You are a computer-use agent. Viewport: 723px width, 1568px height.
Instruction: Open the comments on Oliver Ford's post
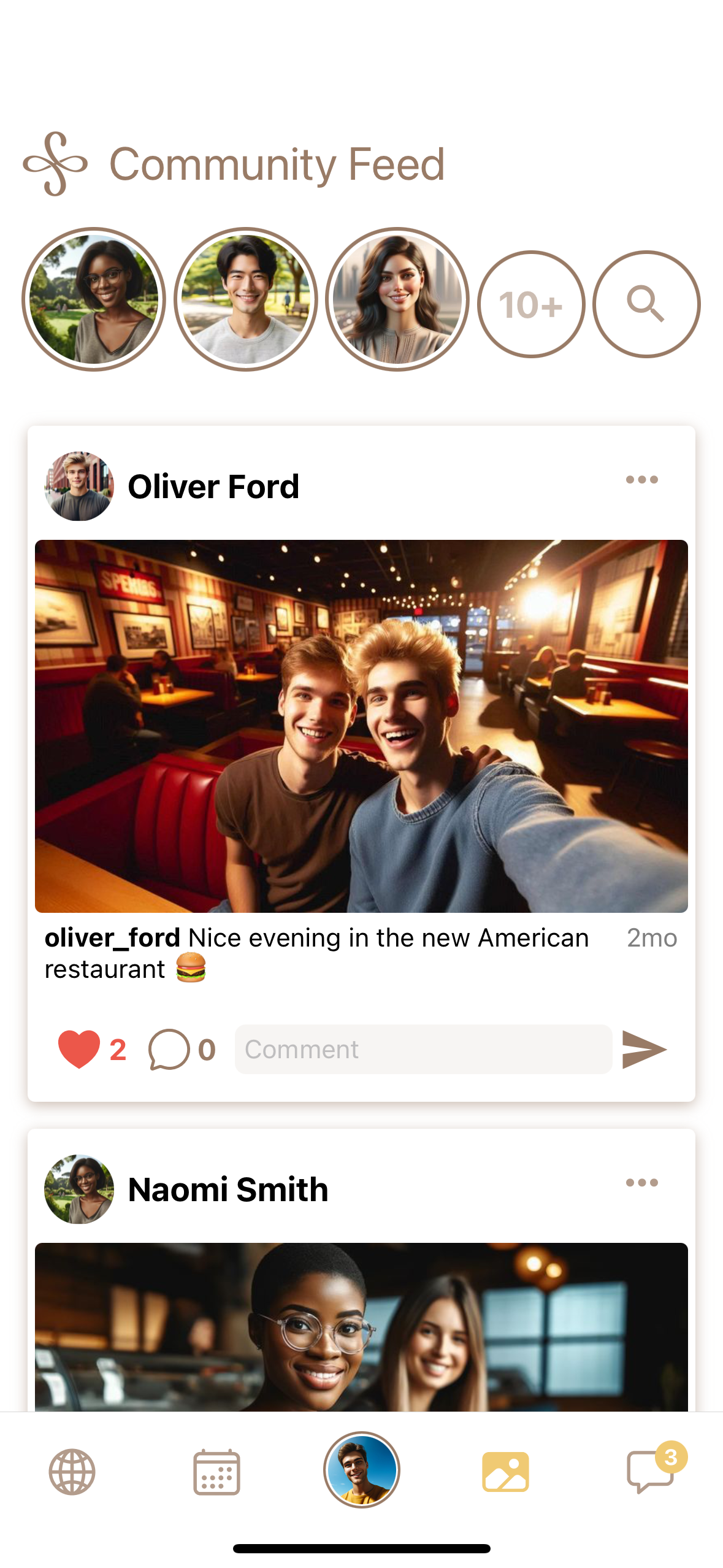click(x=169, y=1049)
